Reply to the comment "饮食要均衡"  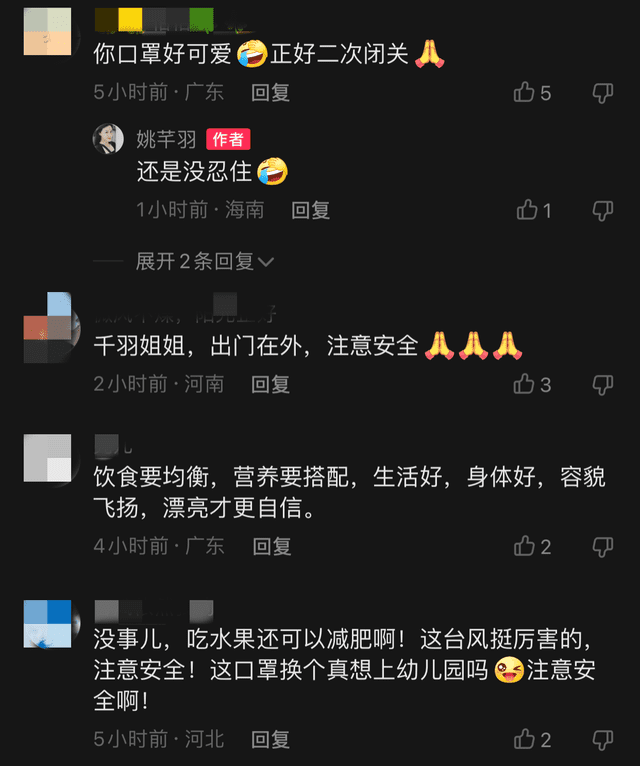pos(270,546)
